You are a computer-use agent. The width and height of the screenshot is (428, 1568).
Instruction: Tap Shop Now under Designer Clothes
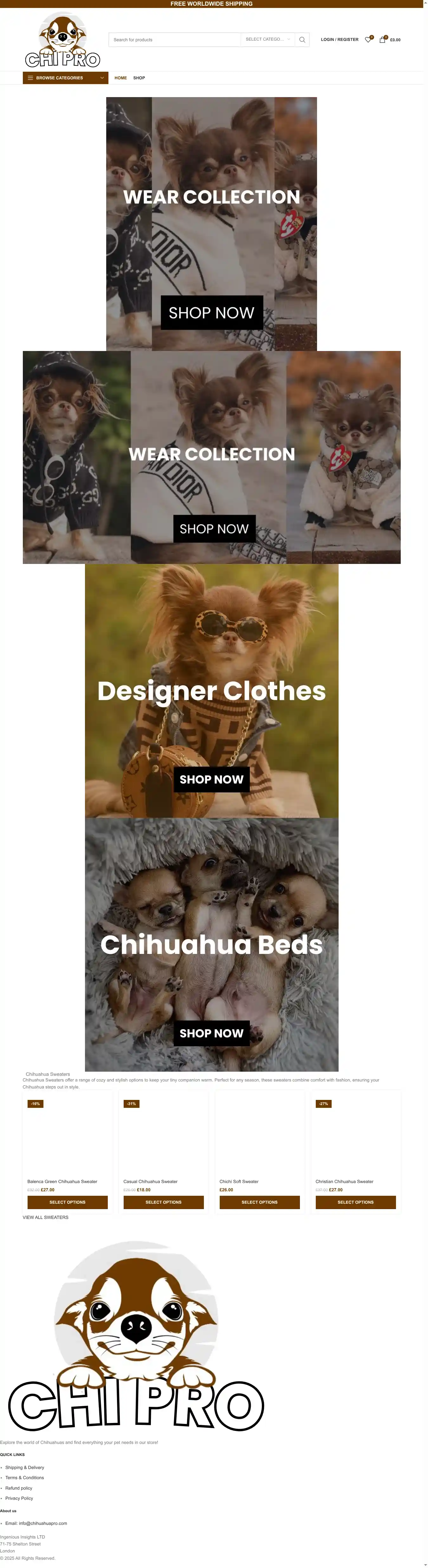211,779
